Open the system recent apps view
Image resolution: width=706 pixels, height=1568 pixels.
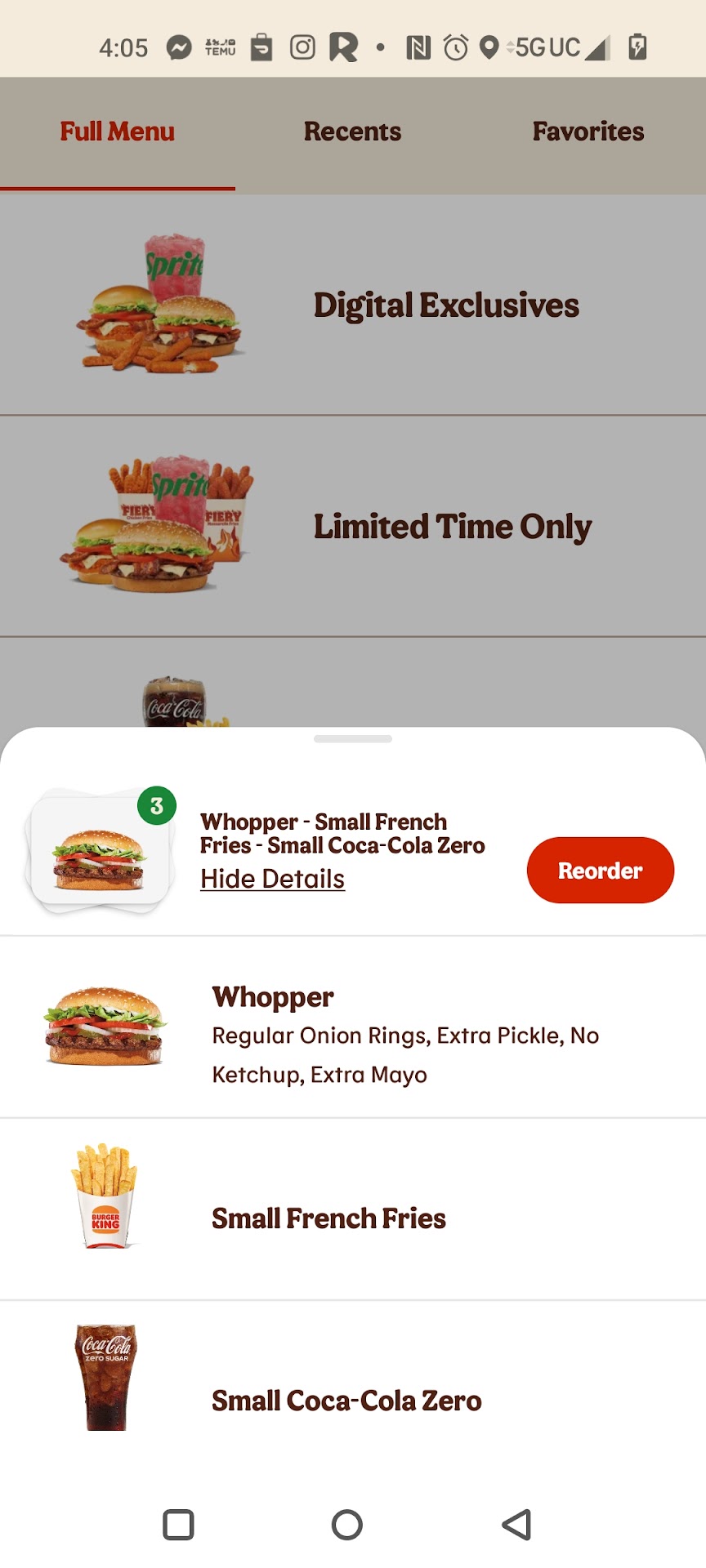point(178,1524)
